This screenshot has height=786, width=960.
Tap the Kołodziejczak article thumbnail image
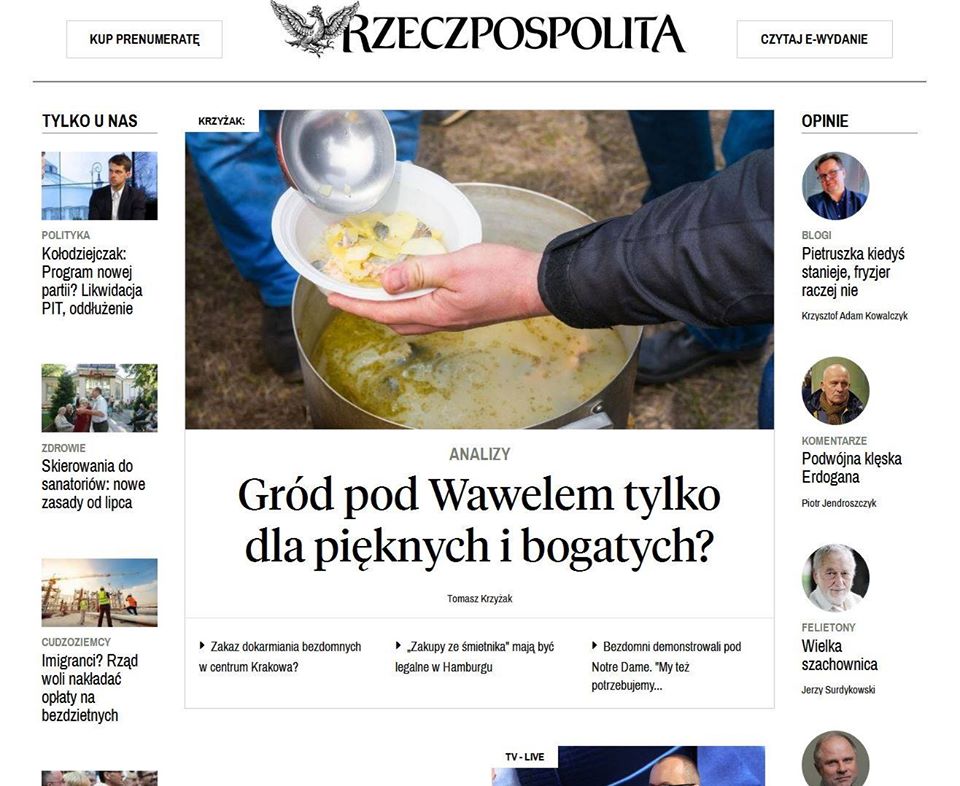[x=99, y=186]
